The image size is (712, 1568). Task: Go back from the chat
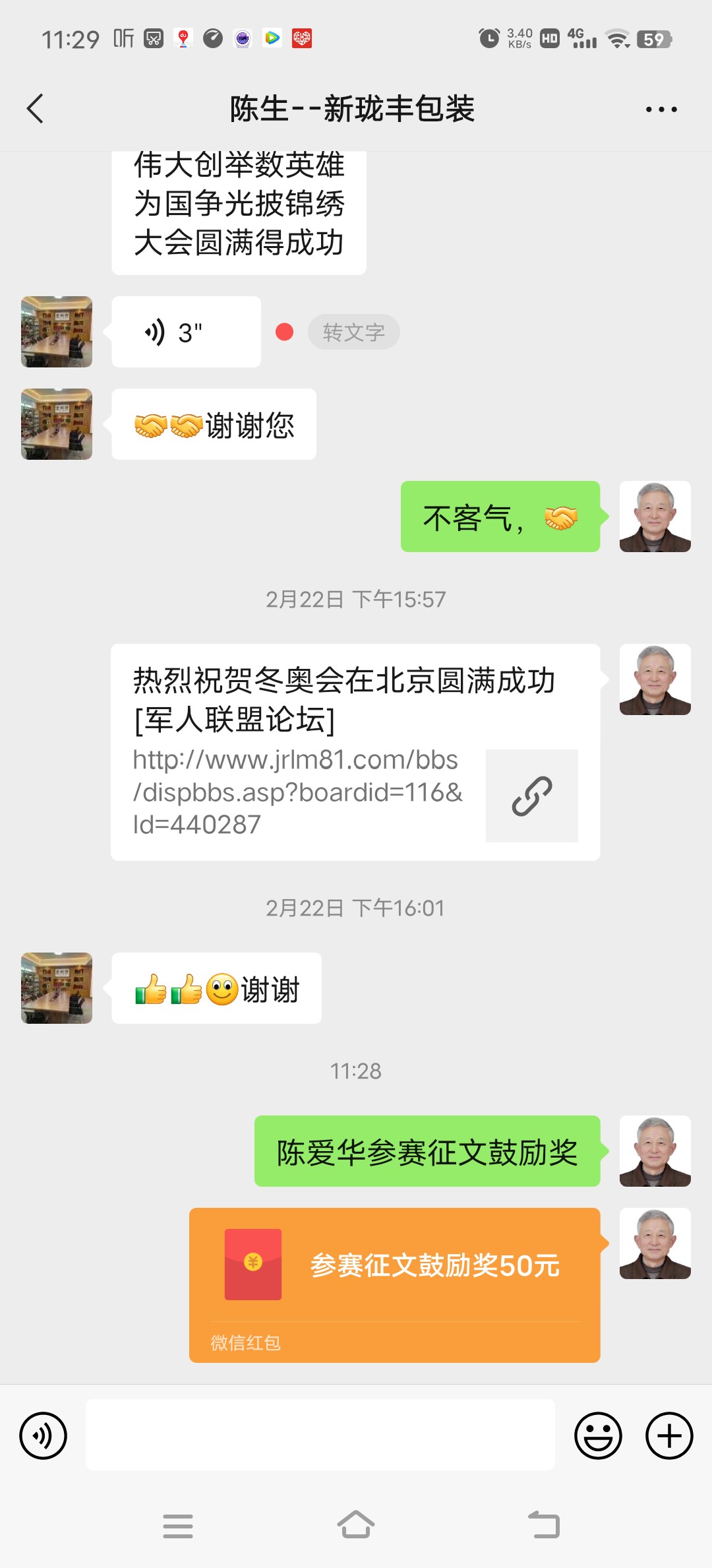pyautogui.click(x=36, y=109)
